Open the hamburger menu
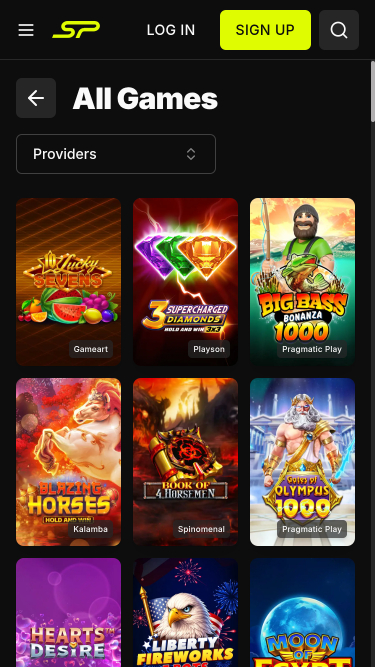 26,30
